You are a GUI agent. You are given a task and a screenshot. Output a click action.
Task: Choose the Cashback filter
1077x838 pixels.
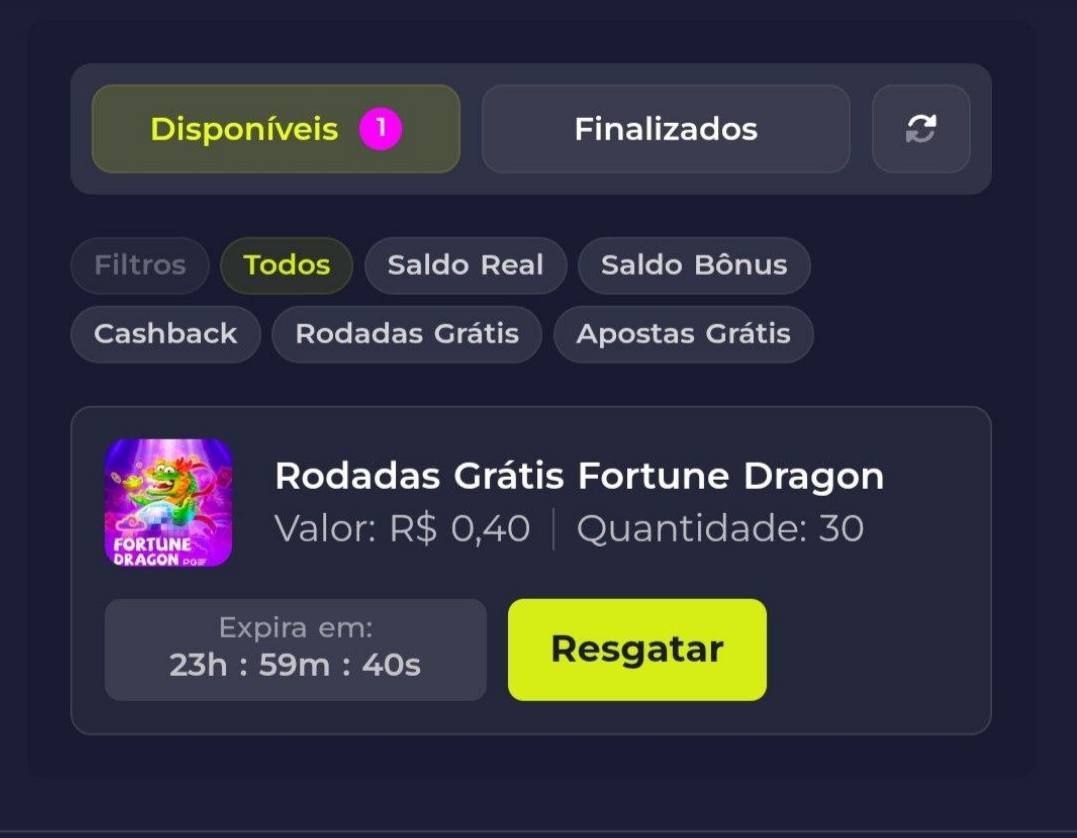click(165, 334)
